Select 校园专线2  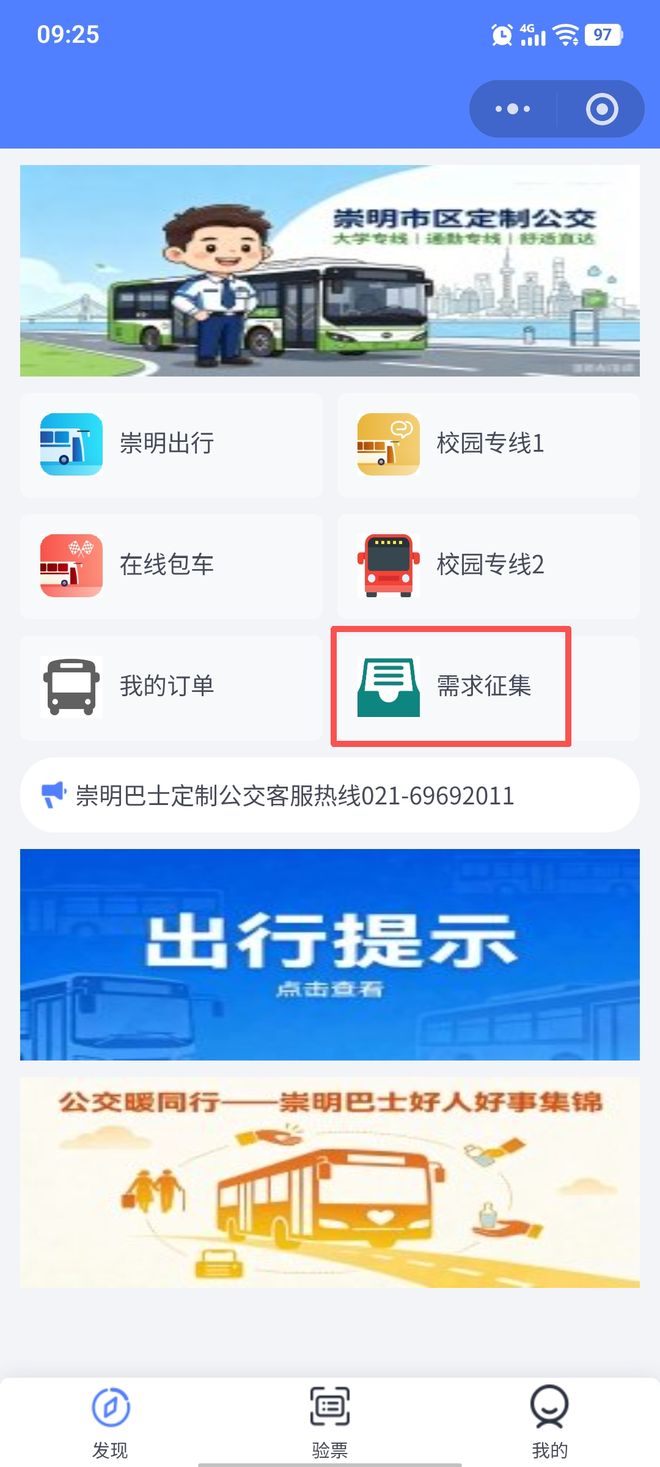488,566
